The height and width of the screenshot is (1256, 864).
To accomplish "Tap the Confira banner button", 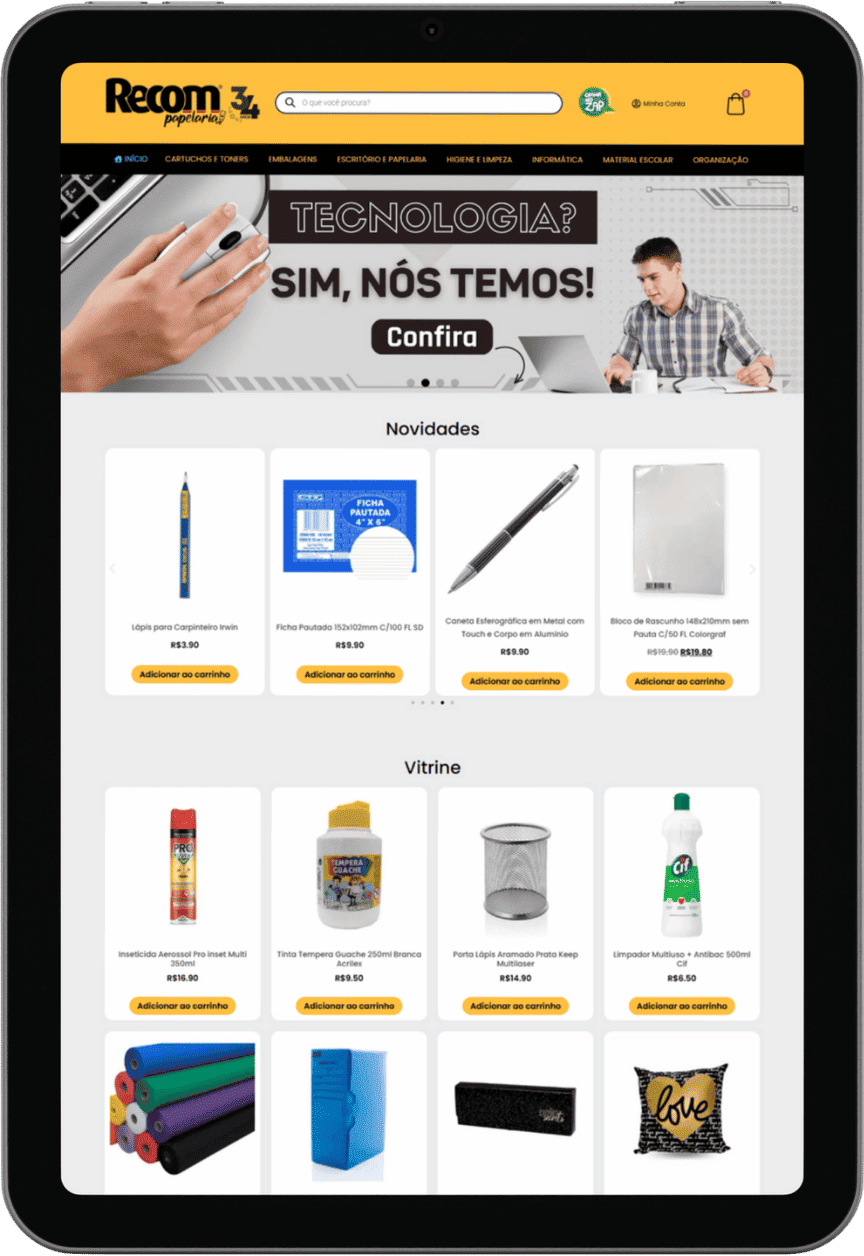I will pos(432,337).
